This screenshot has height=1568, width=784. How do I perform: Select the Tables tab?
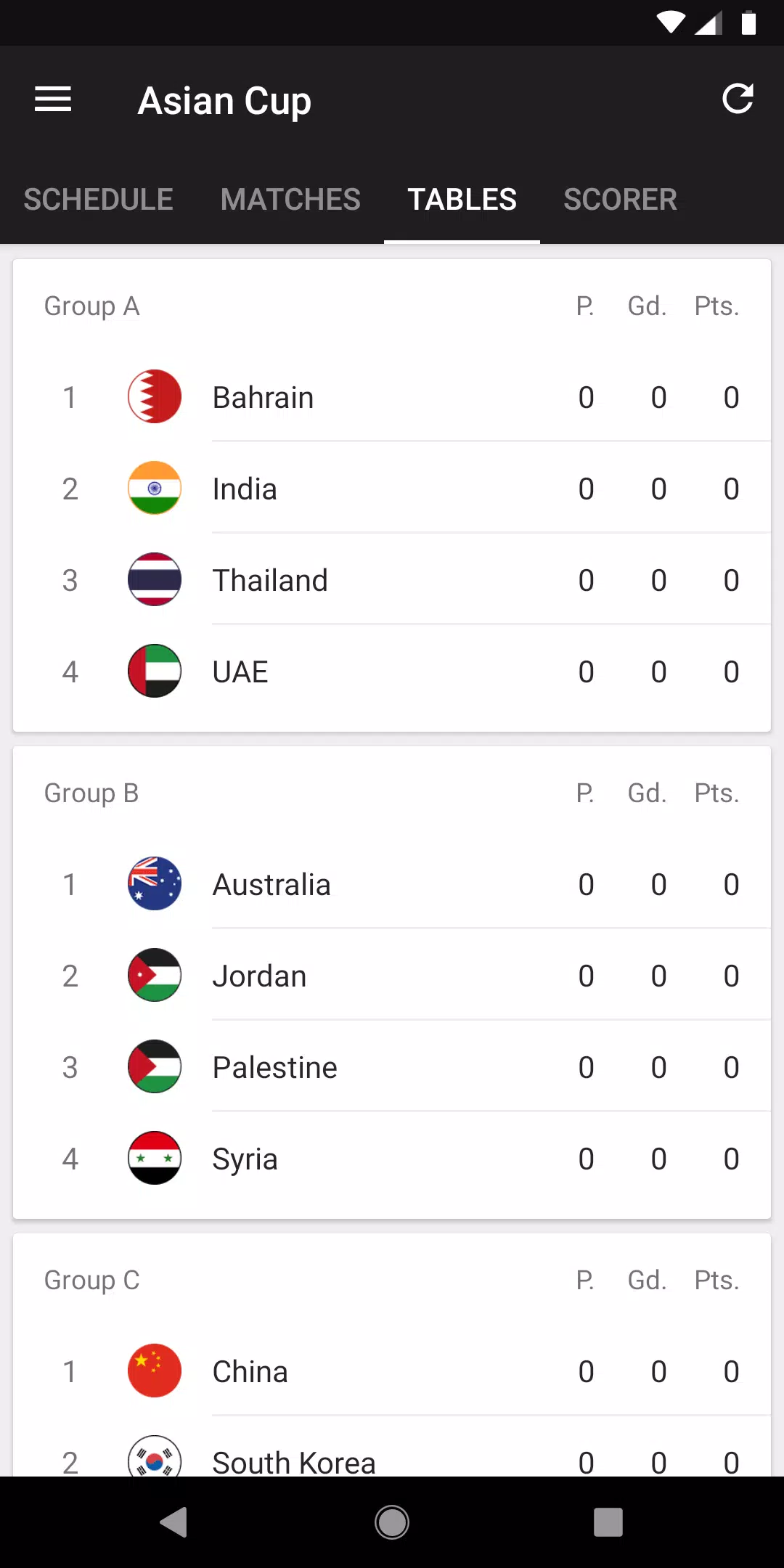pos(462,200)
